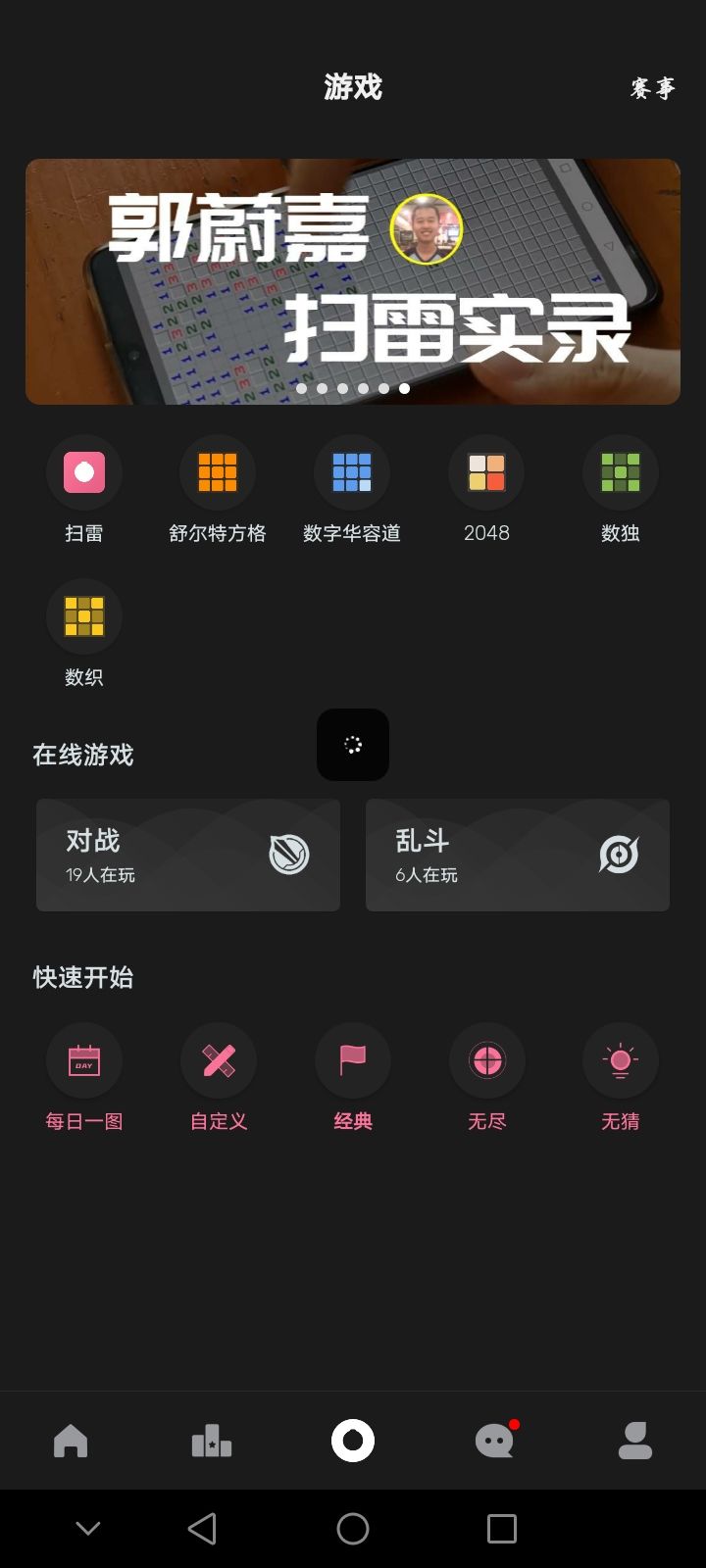This screenshot has height=1568, width=706.
Task: Start a 经典 classic game
Action: pos(352,1060)
